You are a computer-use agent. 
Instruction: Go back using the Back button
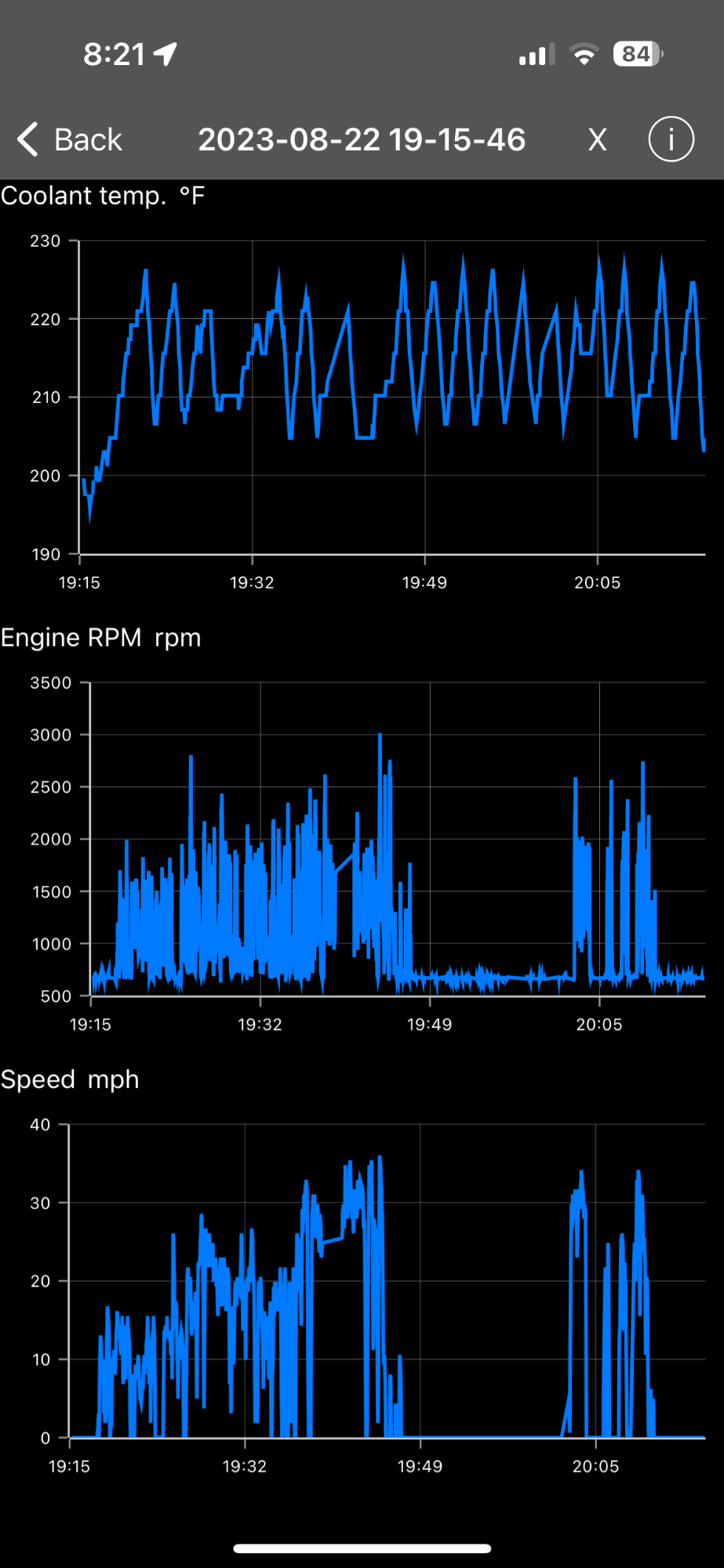pyautogui.click(x=70, y=140)
